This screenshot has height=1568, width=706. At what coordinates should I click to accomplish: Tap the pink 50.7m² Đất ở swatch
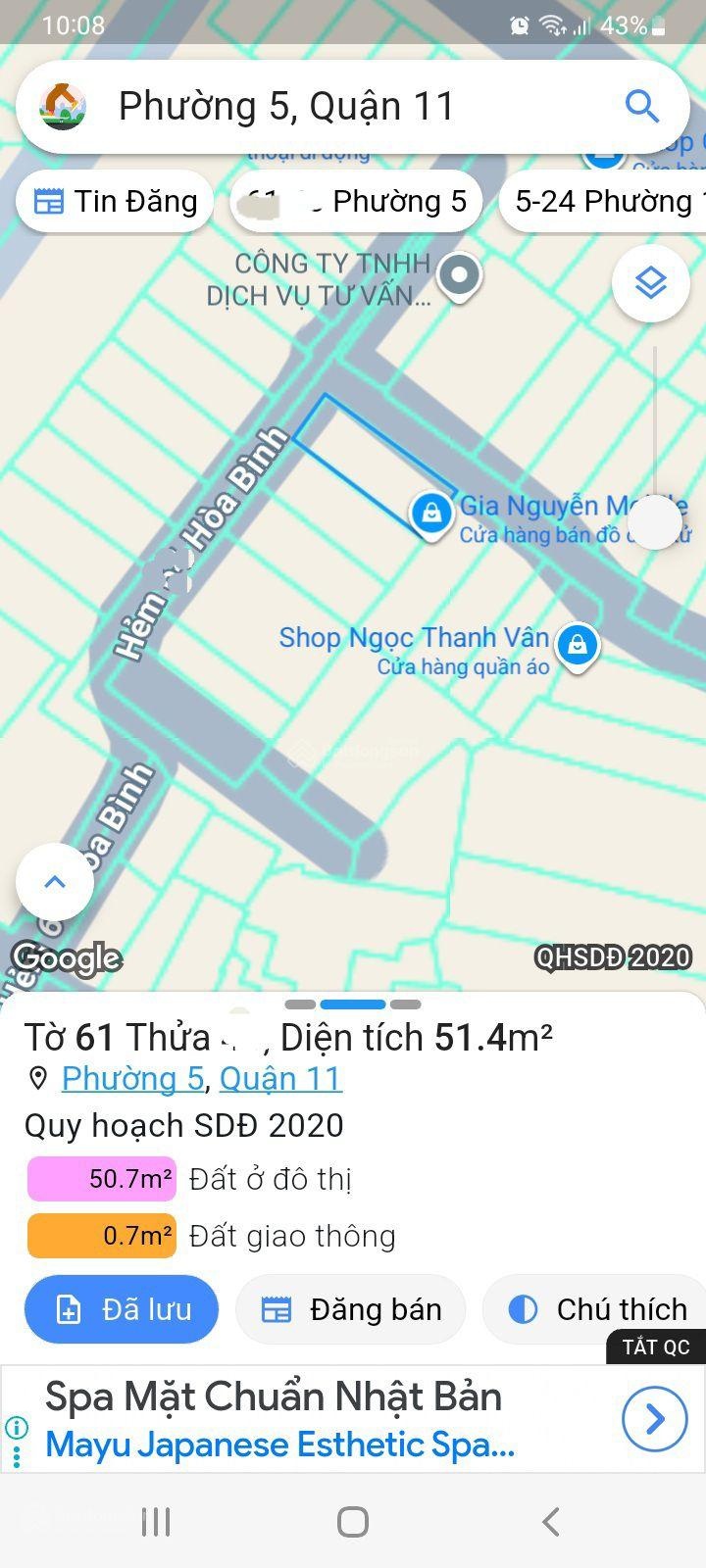tap(100, 1179)
